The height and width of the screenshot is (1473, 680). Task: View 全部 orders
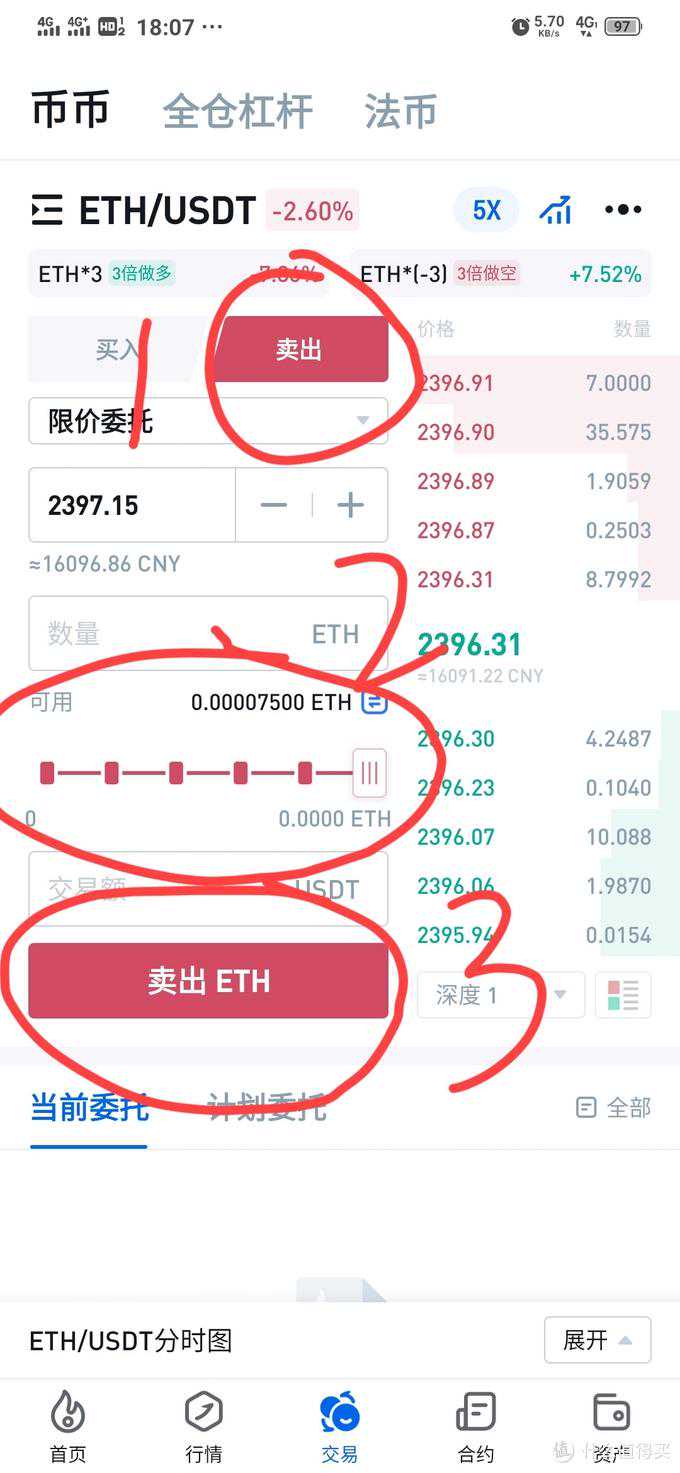(614, 1107)
